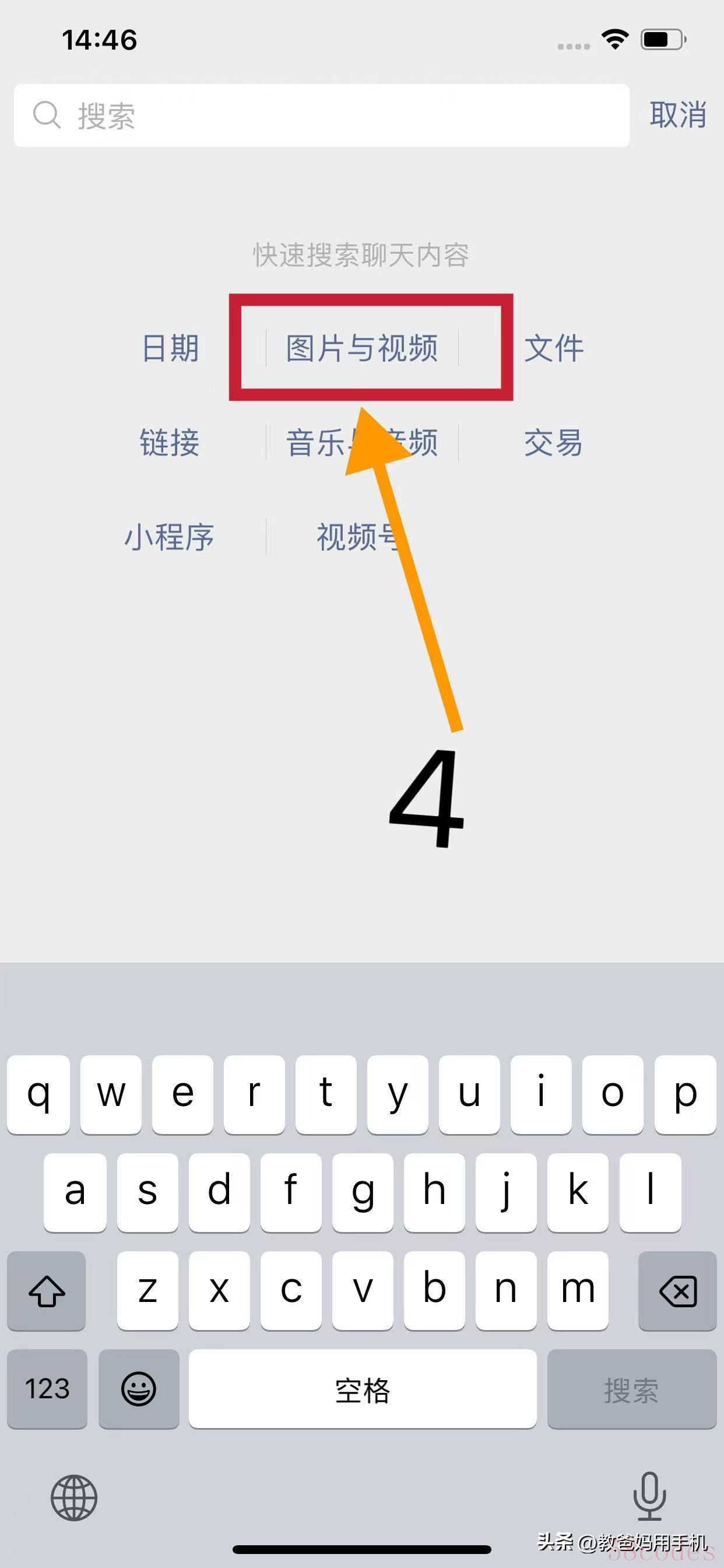Start dictation with the microphone
The image size is (724, 1568).
[649, 1496]
